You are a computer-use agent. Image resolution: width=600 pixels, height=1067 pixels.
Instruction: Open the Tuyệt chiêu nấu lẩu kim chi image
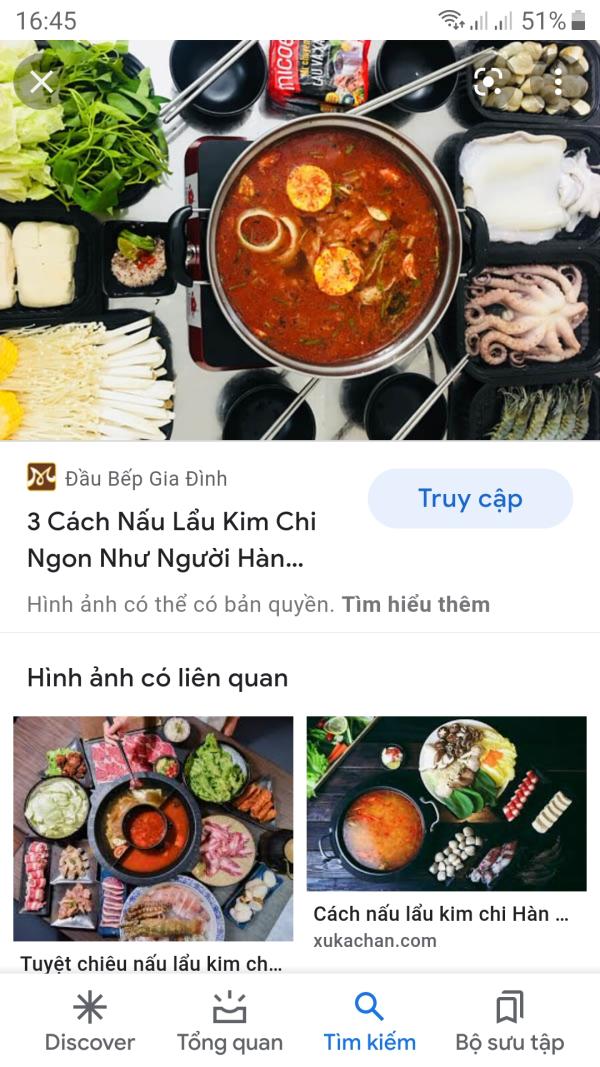click(x=153, y=828)
